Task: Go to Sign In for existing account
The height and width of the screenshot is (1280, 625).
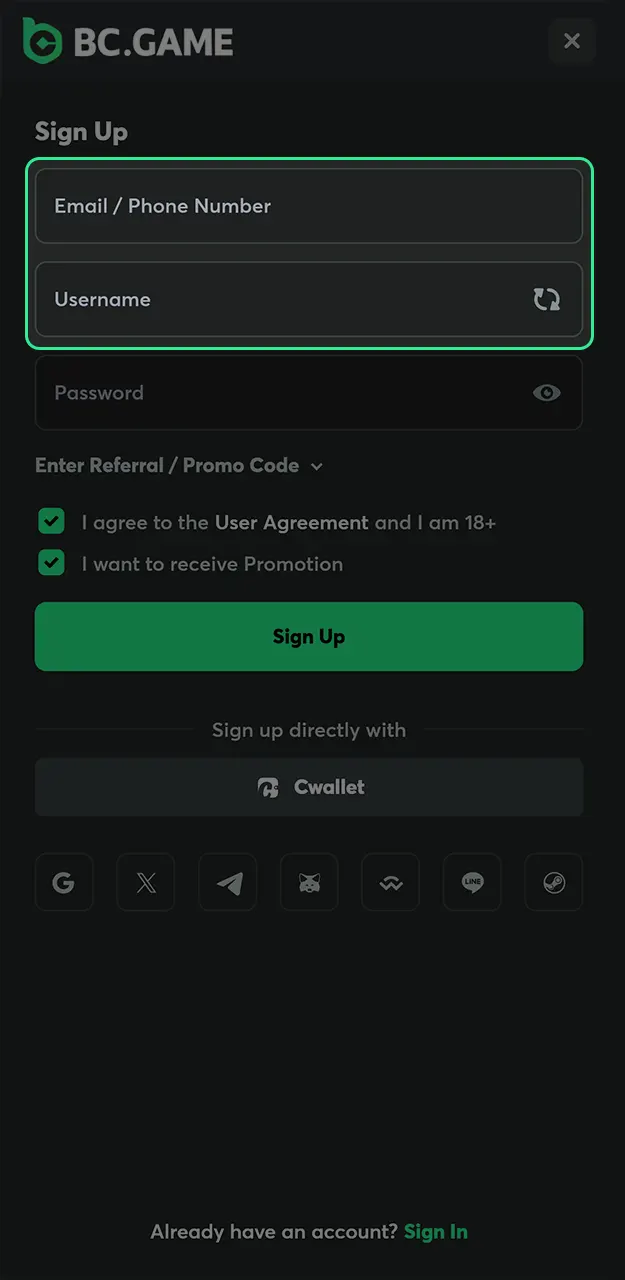Action: (x=435, y=1232)
